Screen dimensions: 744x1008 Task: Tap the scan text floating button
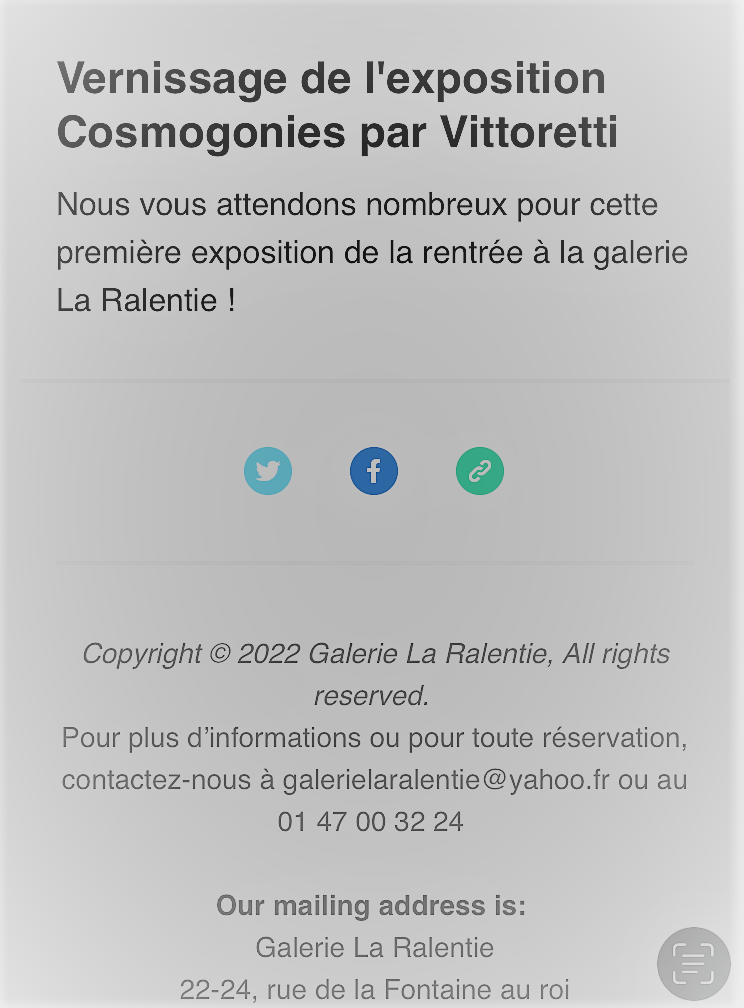point(694,963)
